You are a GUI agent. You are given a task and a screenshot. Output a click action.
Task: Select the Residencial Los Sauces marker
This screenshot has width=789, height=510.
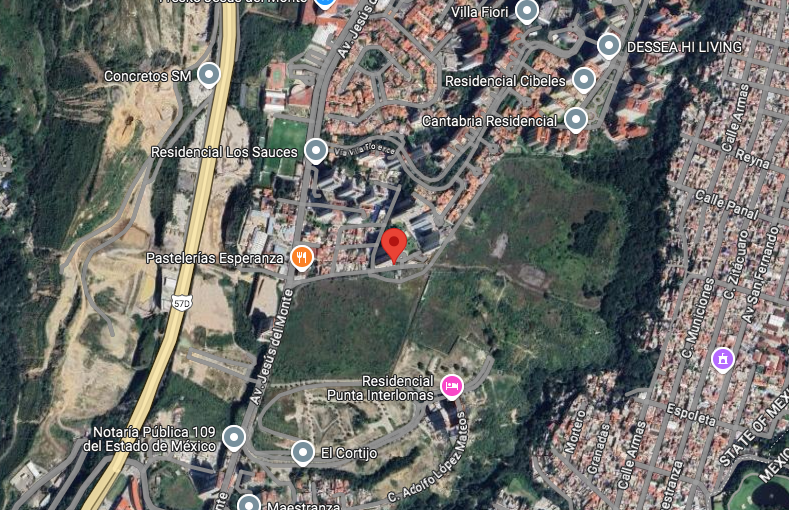(x=315, y=151)
